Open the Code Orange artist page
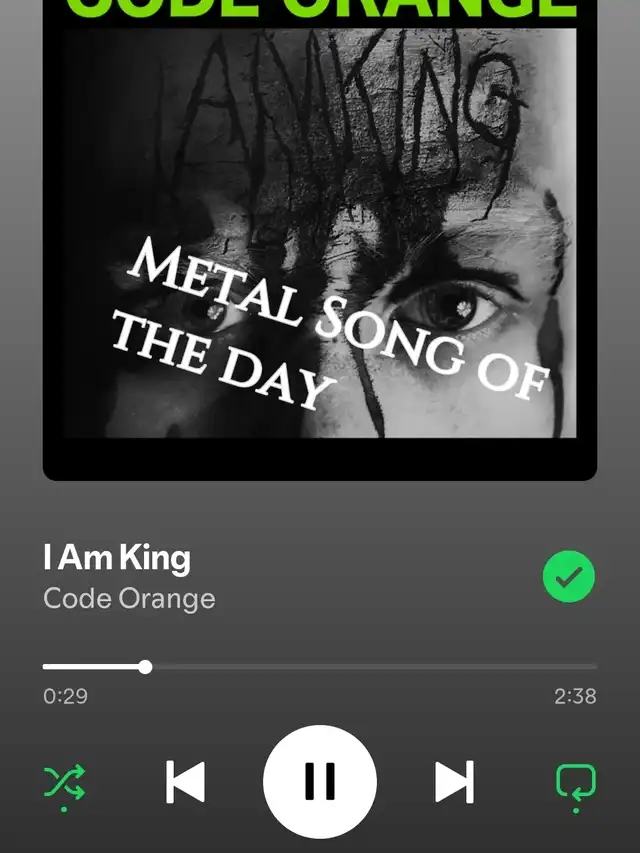 (x=129, y=599)
